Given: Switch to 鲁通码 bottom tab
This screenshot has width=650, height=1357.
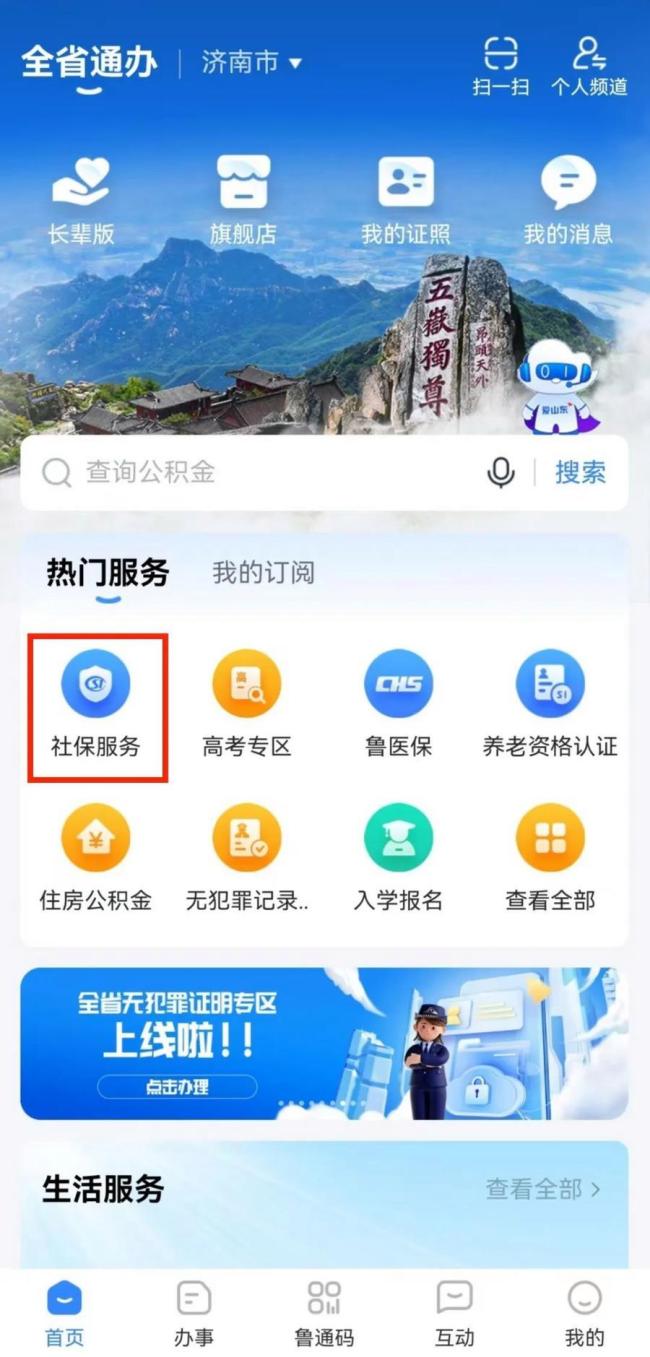Looking at the screenshot, I should tap(324, 1313).
